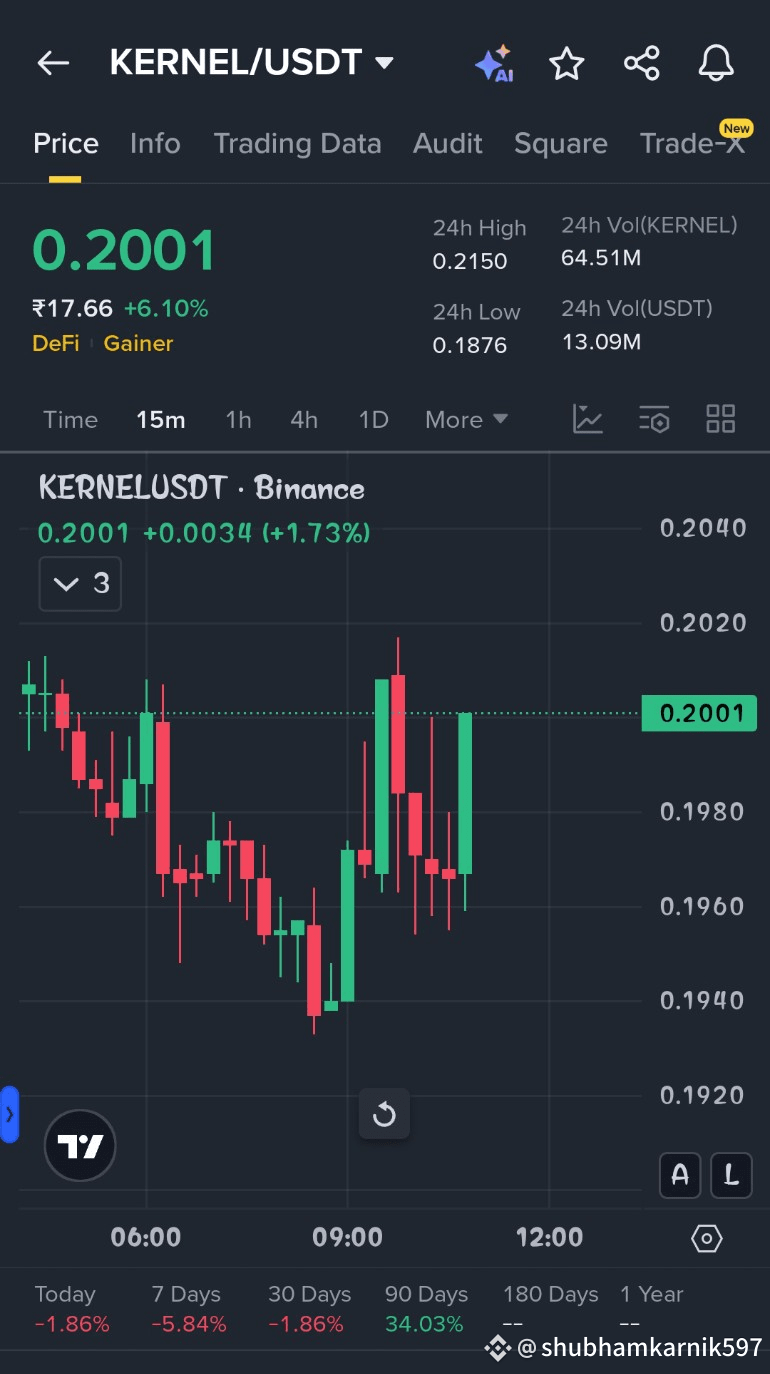Open the Trading Data tab
This screenshot has width=770, height=1374.
pyautogui.click(x=297, y=143)
